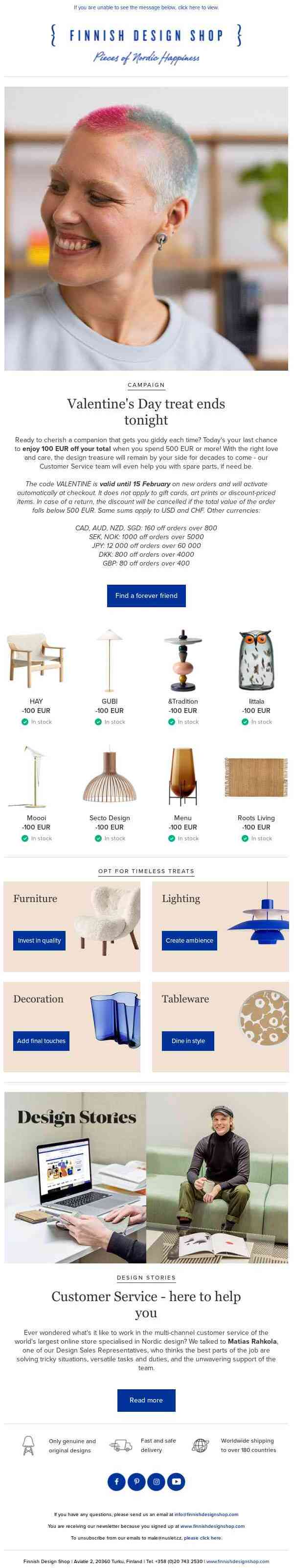Open the YouTube icon
The image size is (294, 1568).
click(x=176, y=1481)
